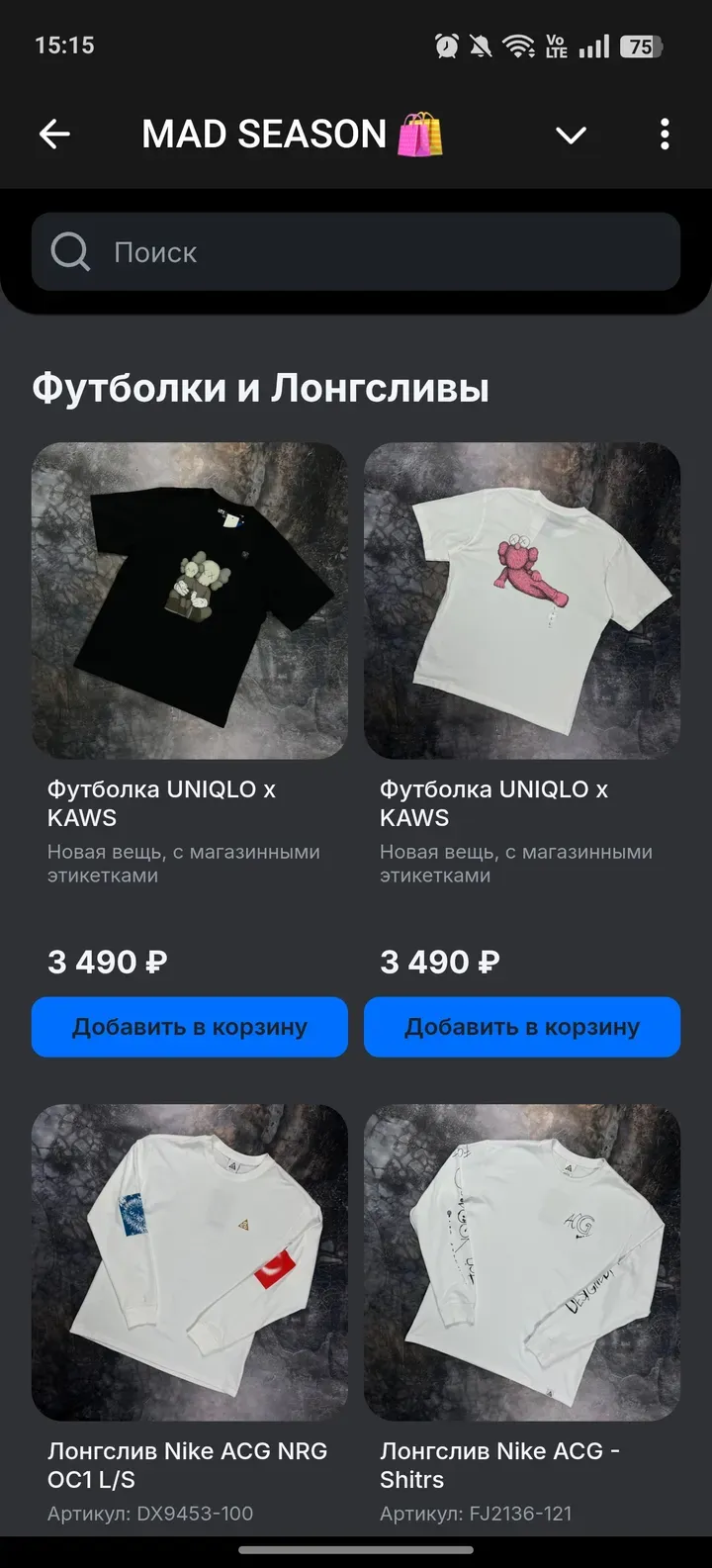Add black KAWS t-shirt to cart
The height and width of the screenshot is (1568, 712).
190,1027
